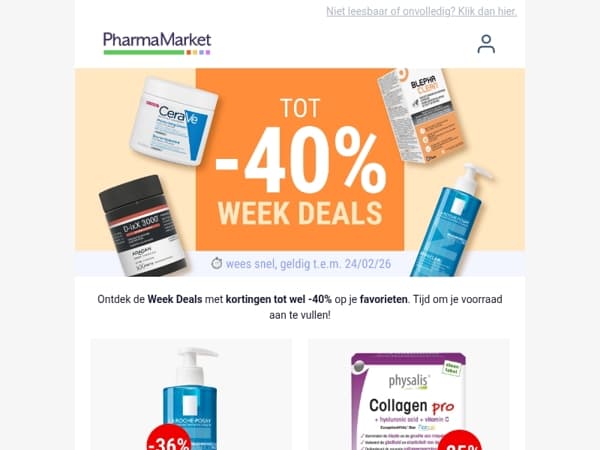600x450 pixels.
Task: Tap the PharmaMarket logo
Action: [x=157, y=43]
